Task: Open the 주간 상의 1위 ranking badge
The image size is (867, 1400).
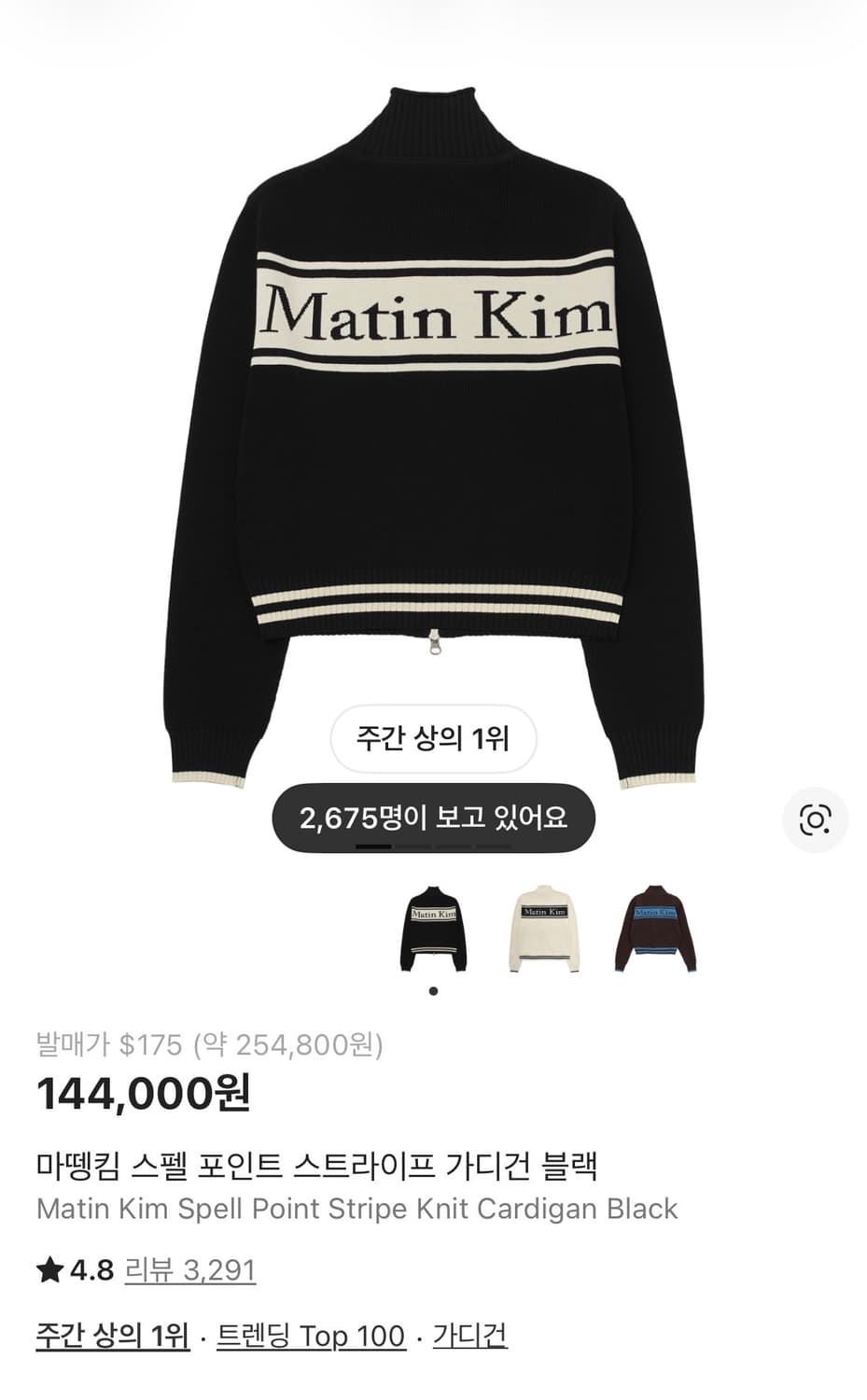Action: pyautogui.click(x=433, y=738)
